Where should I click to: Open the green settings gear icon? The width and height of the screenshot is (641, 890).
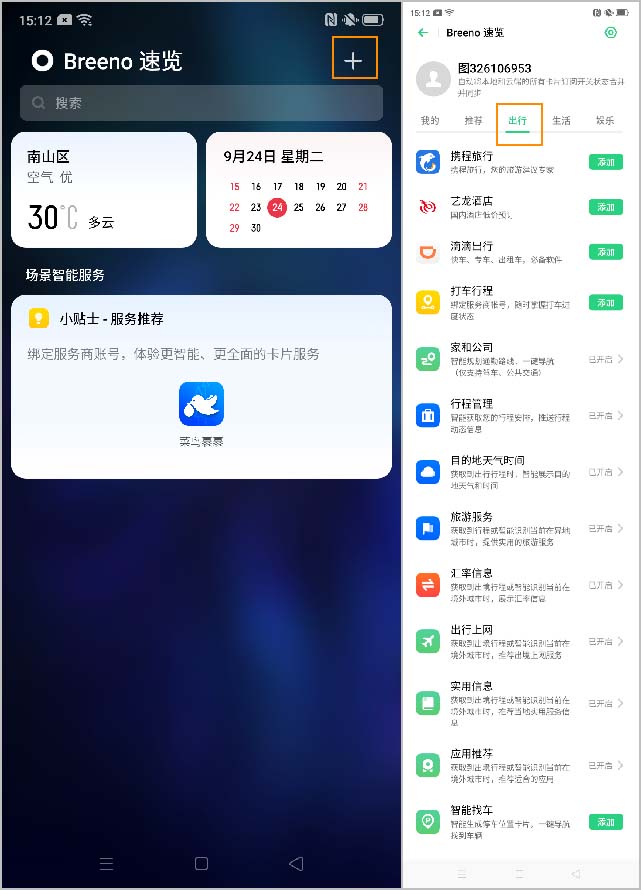(610, 33)
